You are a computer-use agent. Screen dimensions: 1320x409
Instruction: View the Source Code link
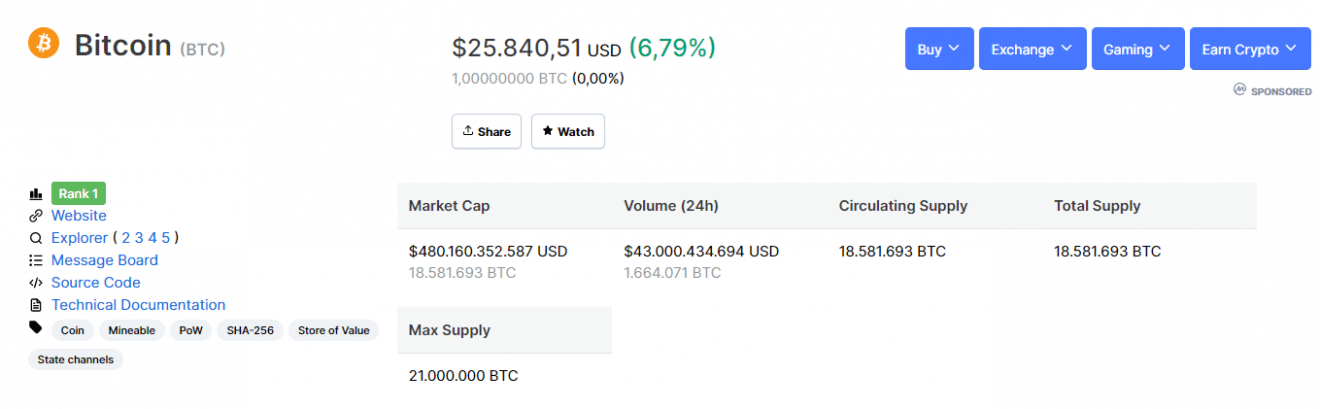[x=96, y=283]
